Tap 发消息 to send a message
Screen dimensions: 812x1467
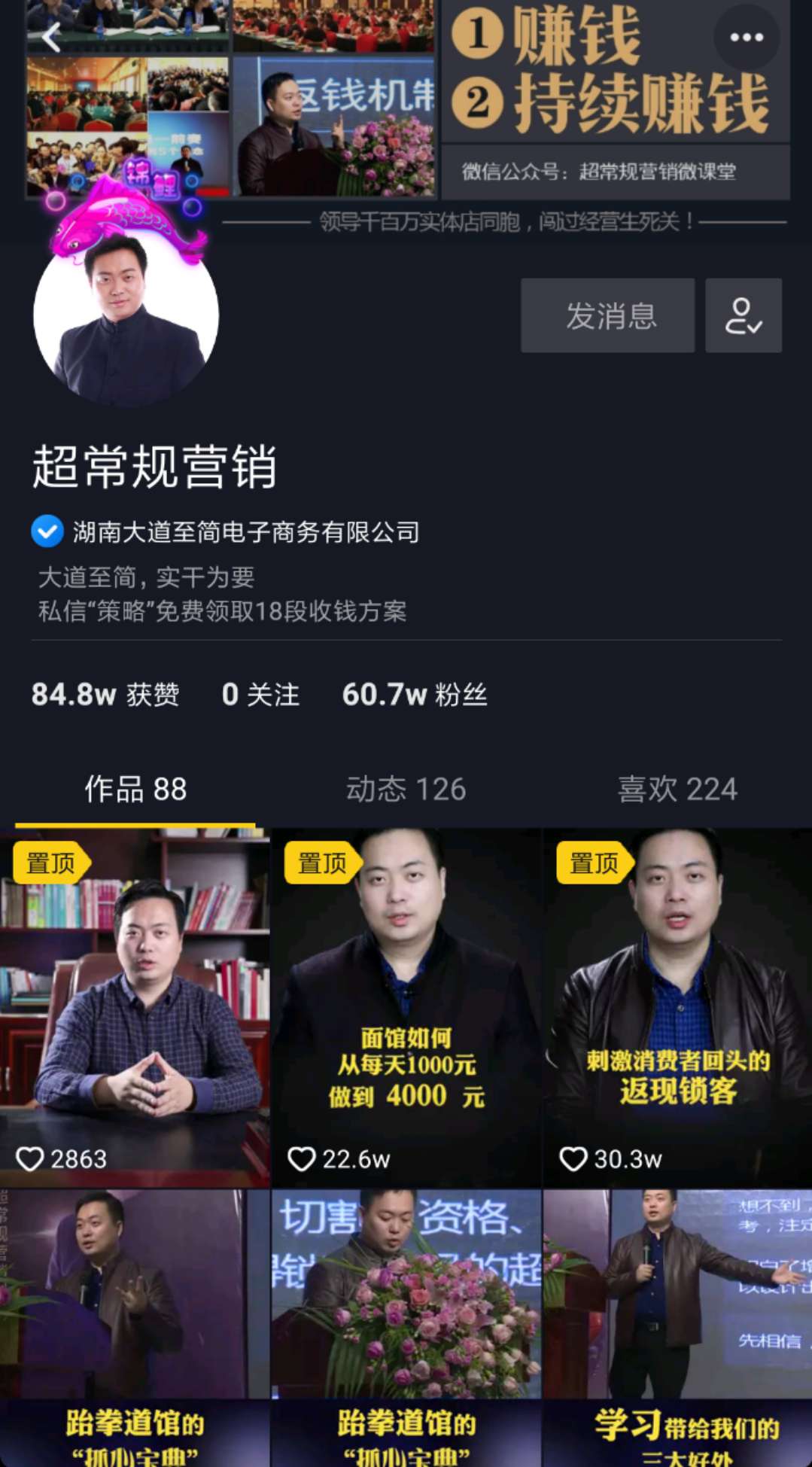point(607,315)
